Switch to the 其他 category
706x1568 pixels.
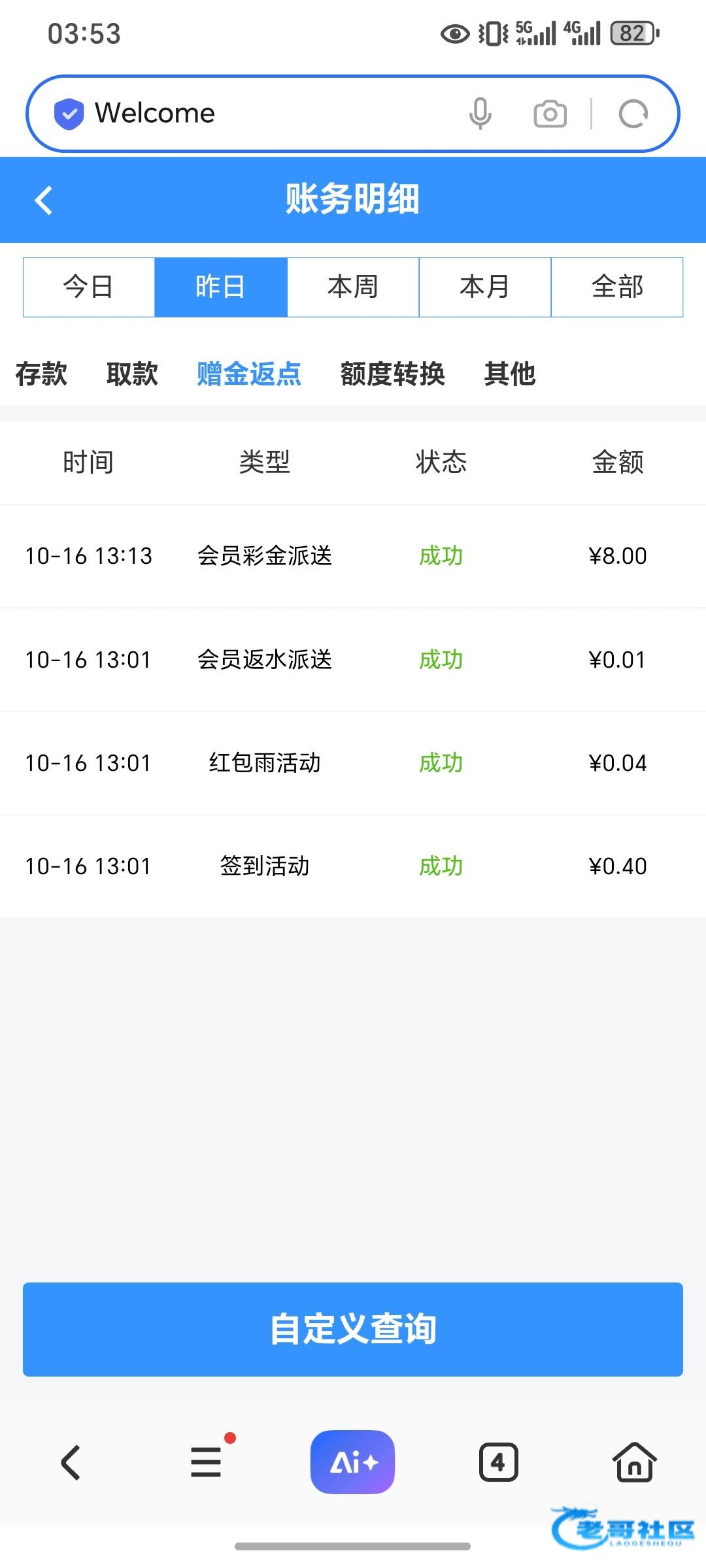pos(510,374)
